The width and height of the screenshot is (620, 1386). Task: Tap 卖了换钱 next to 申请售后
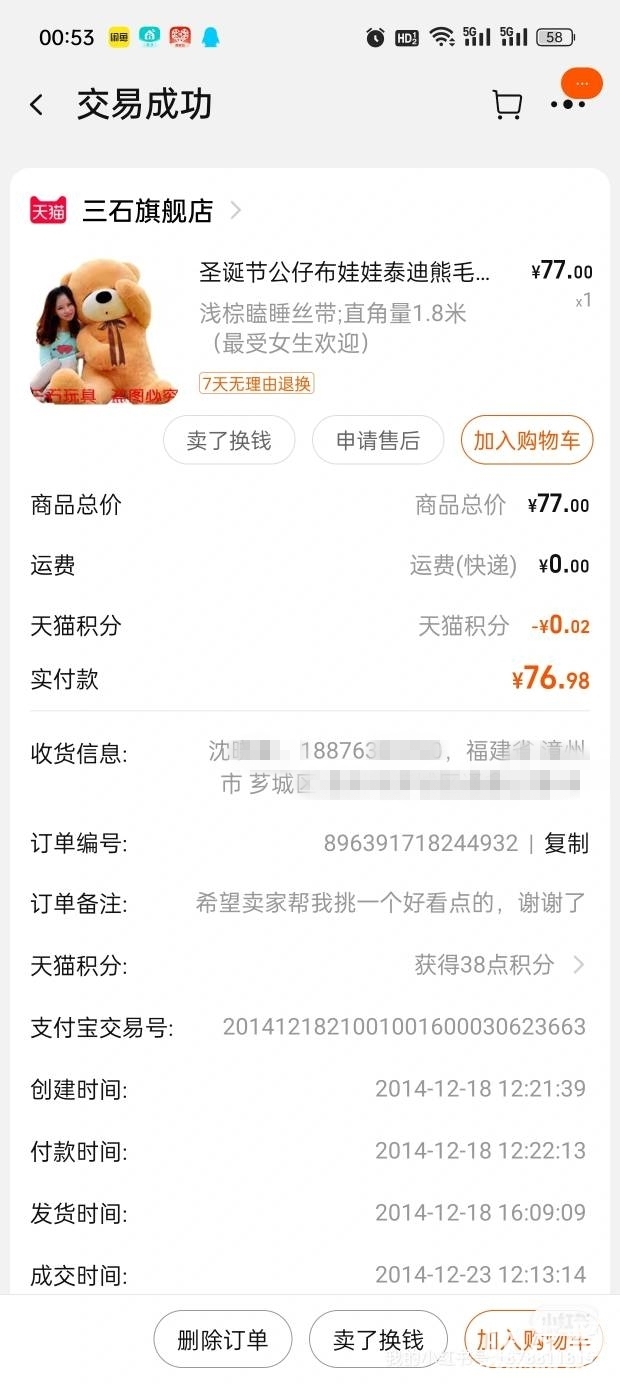pos(229,441)
